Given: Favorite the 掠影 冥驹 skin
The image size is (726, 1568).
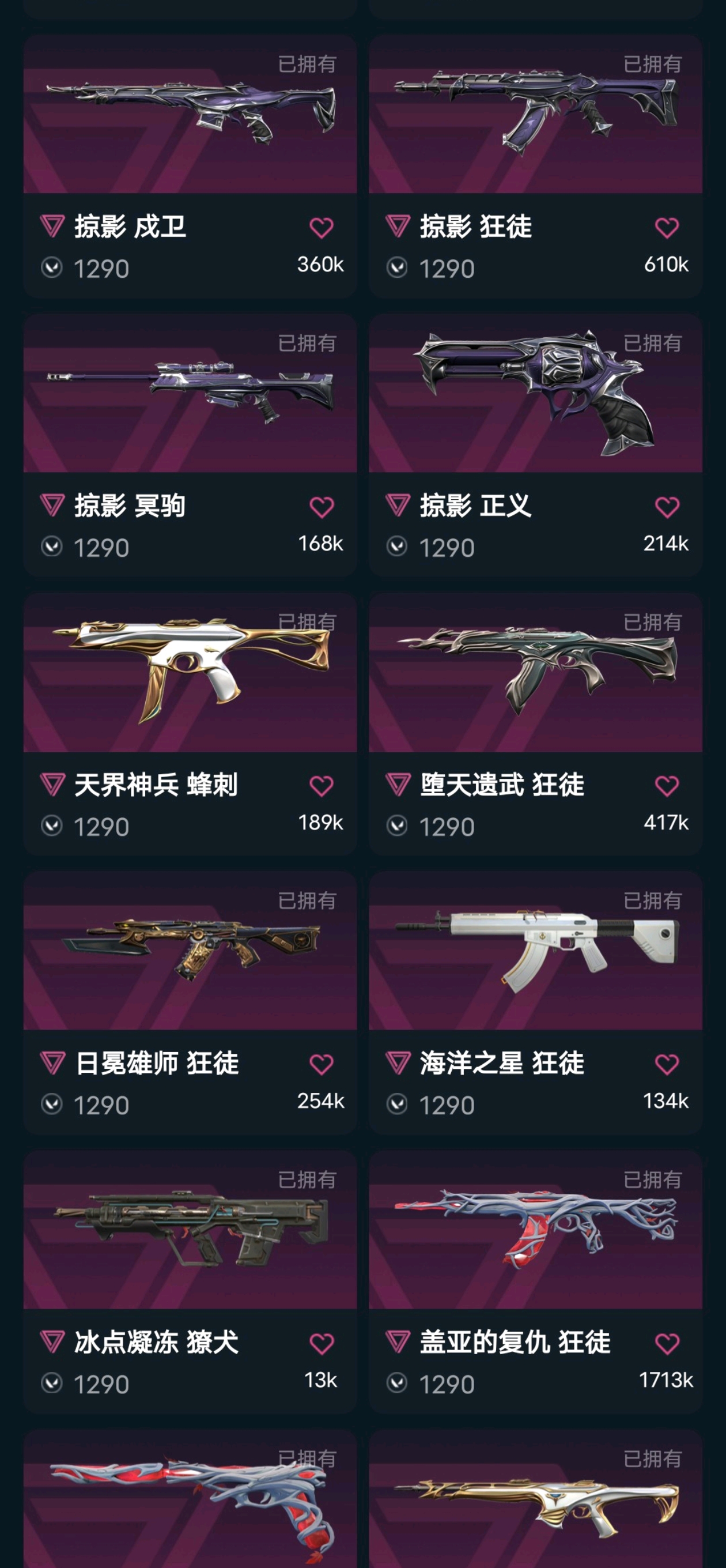Looking at the screenshot, I should click(x=322, y=507).
